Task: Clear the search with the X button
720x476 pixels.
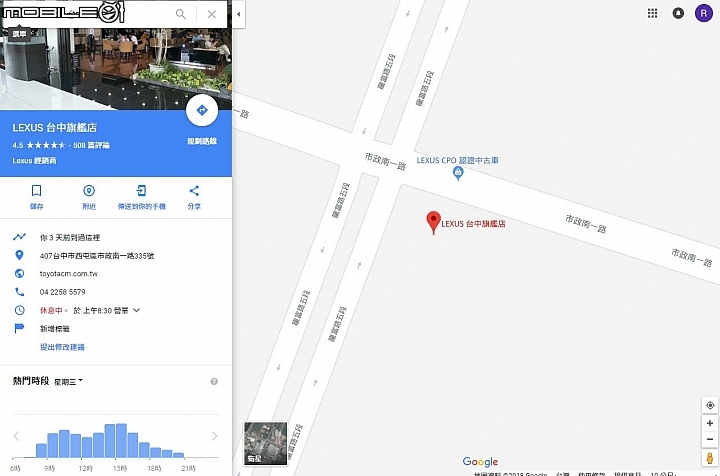Action: pos(211,14)
